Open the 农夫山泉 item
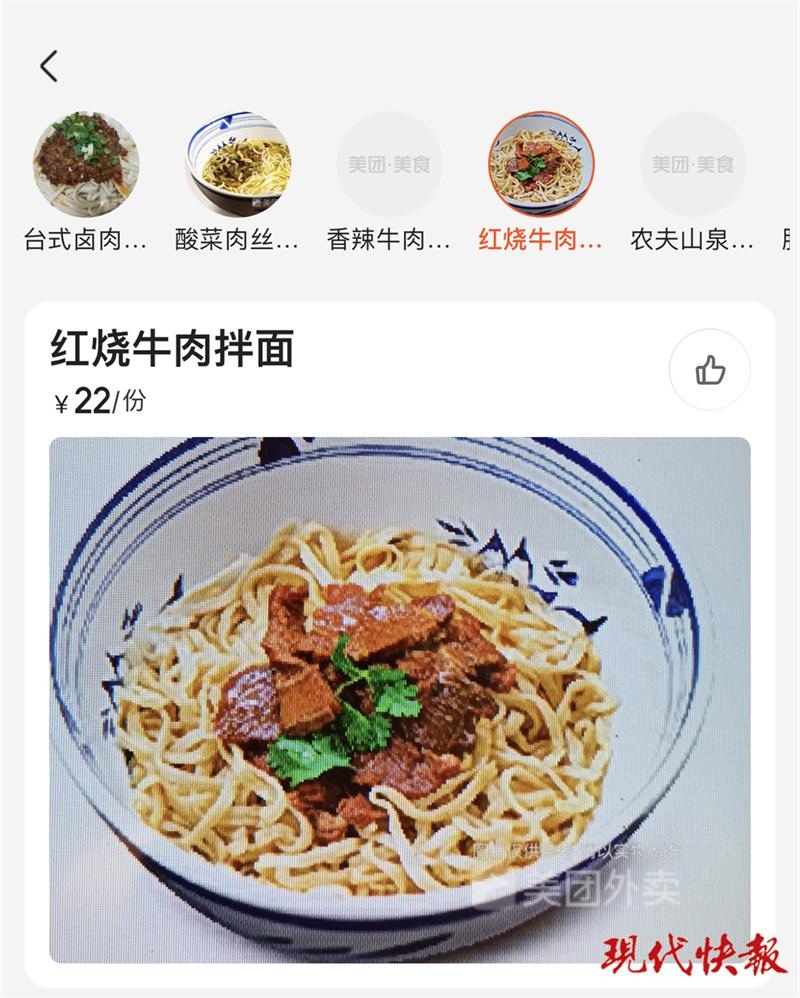Screen dimensions: 800x998 [x=692, y=165]
